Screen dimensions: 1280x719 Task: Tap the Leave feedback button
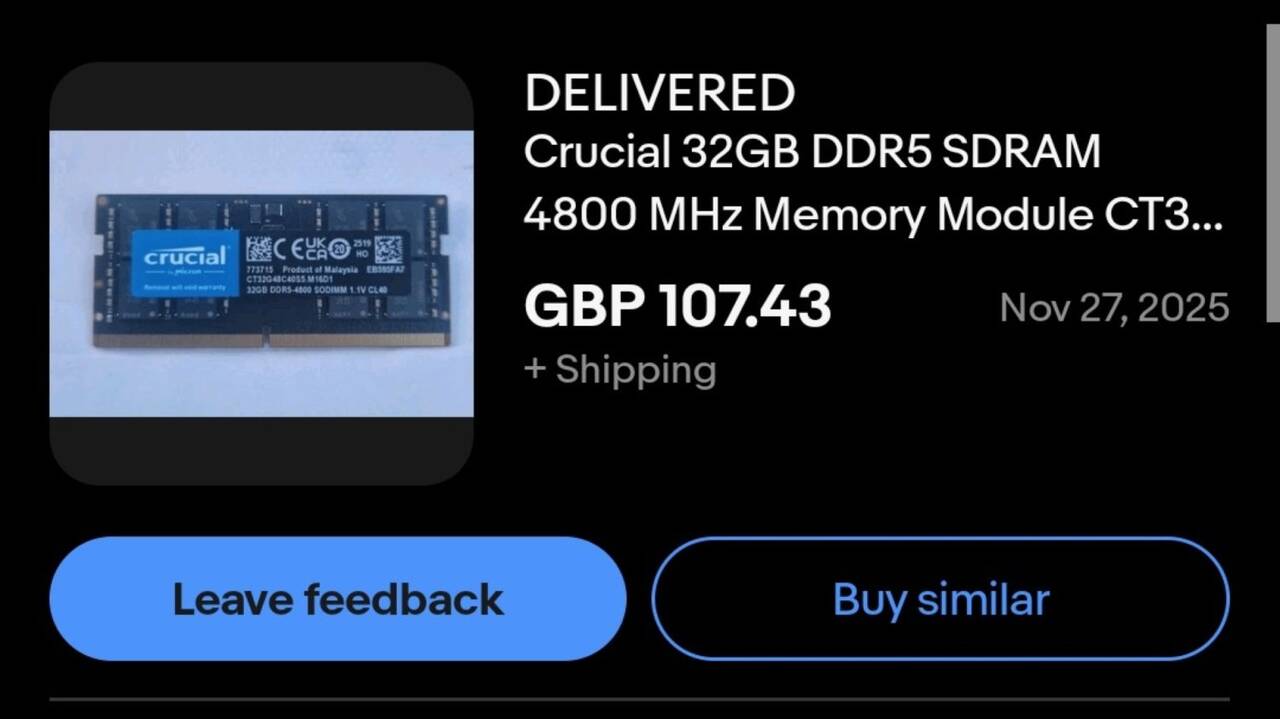pos(338,599)
